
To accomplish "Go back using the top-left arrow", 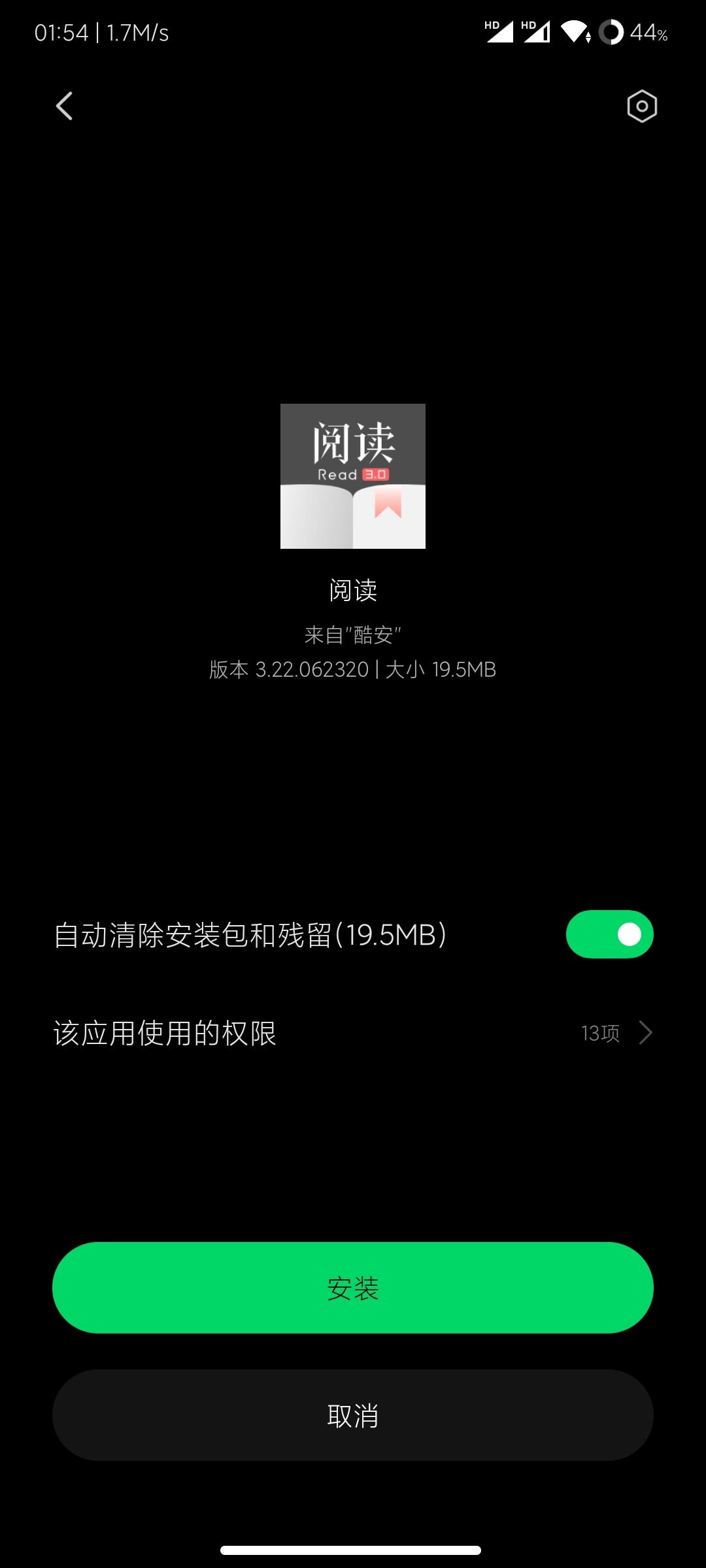I will click(x=64, y=106).
